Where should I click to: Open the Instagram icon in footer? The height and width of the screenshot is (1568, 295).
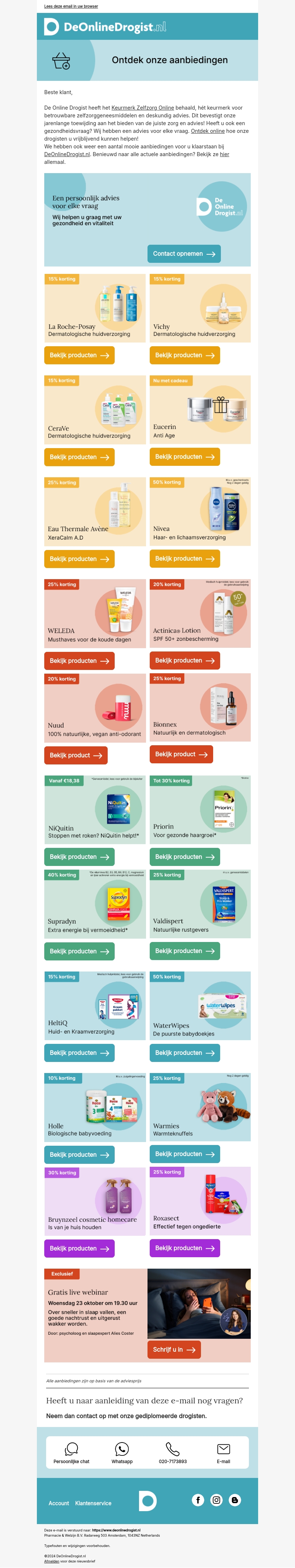point(216,1500)
